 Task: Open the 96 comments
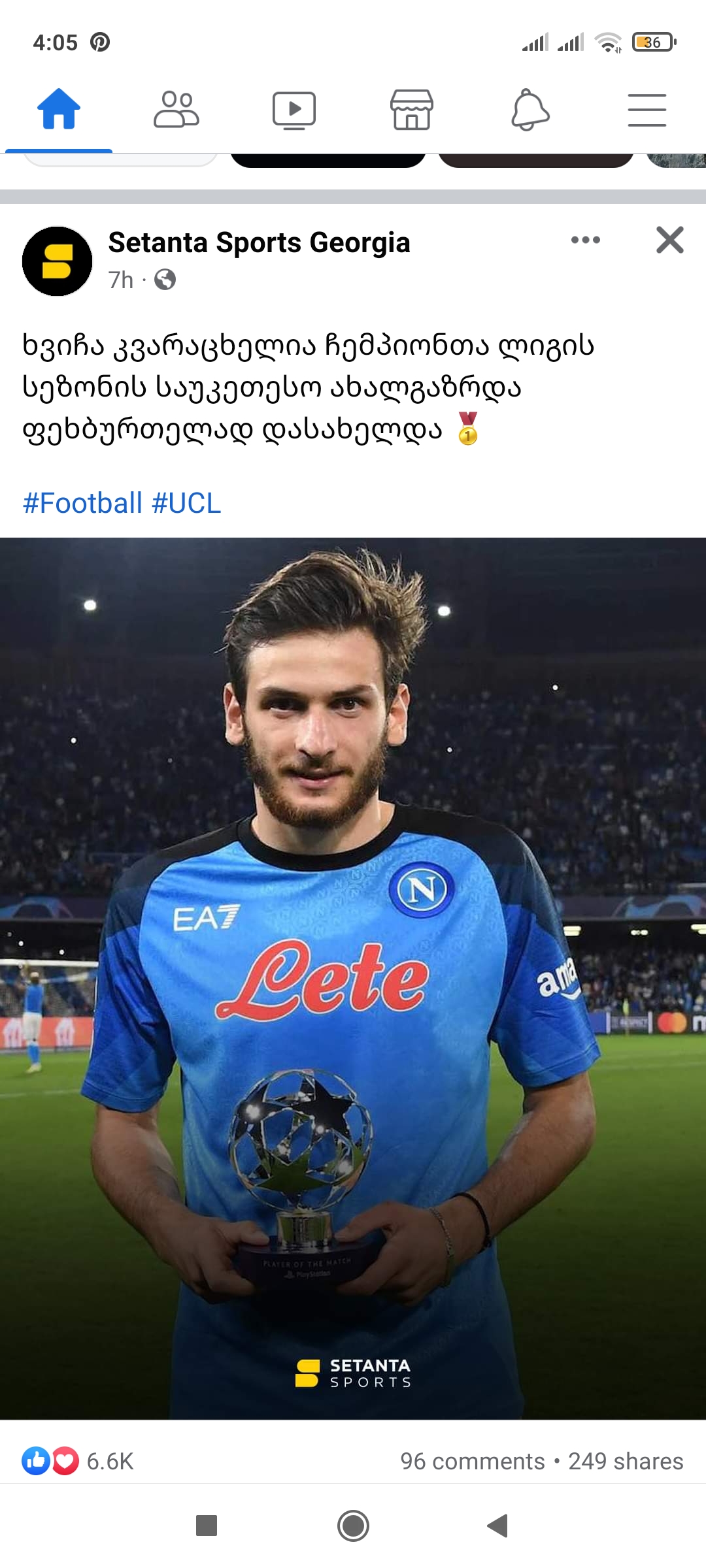(472, 1462)
